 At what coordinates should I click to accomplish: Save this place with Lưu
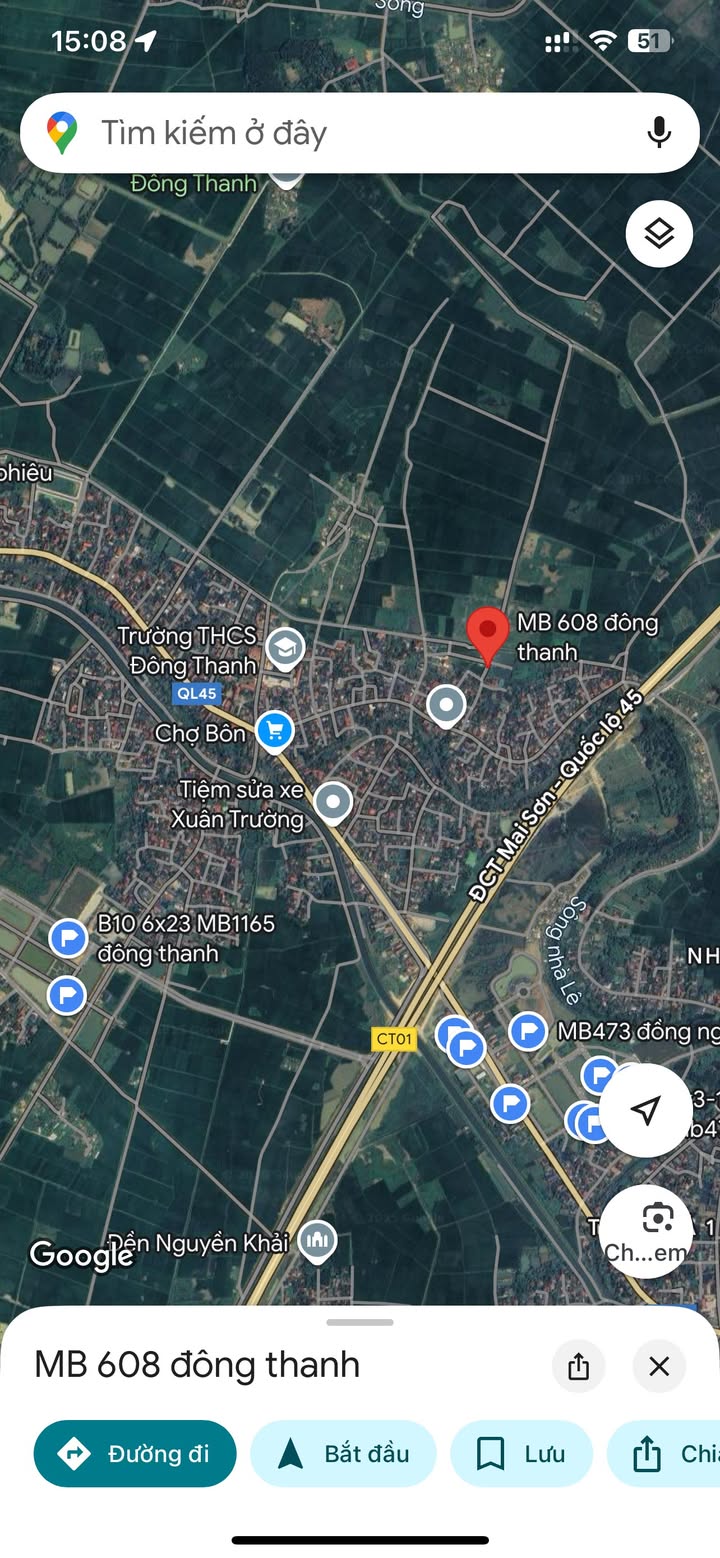coord(521,1453)
